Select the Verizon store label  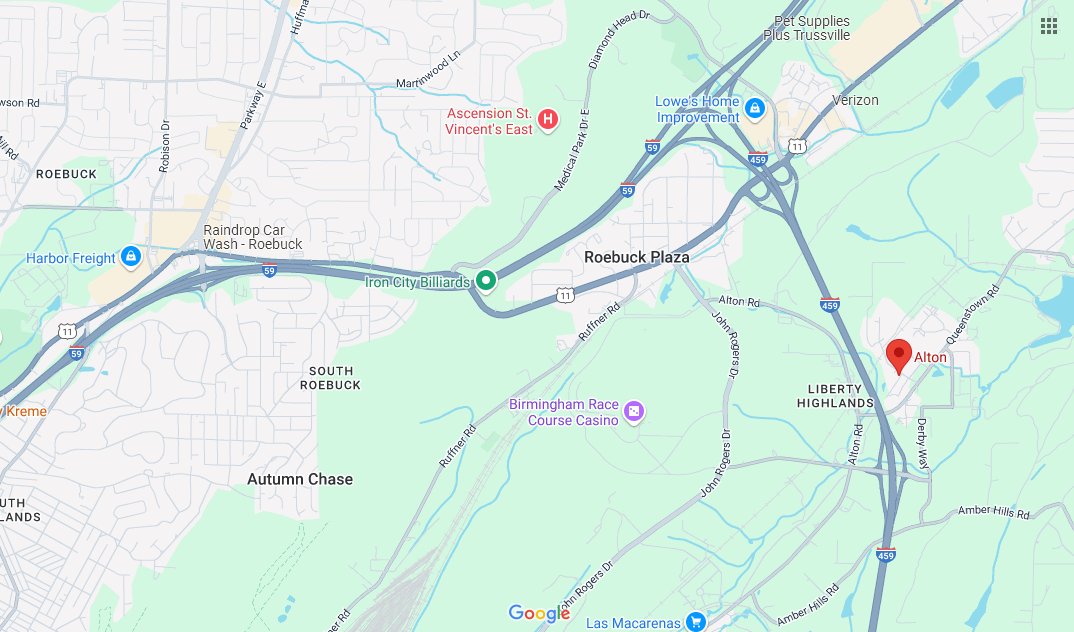(x=855, y=100)
